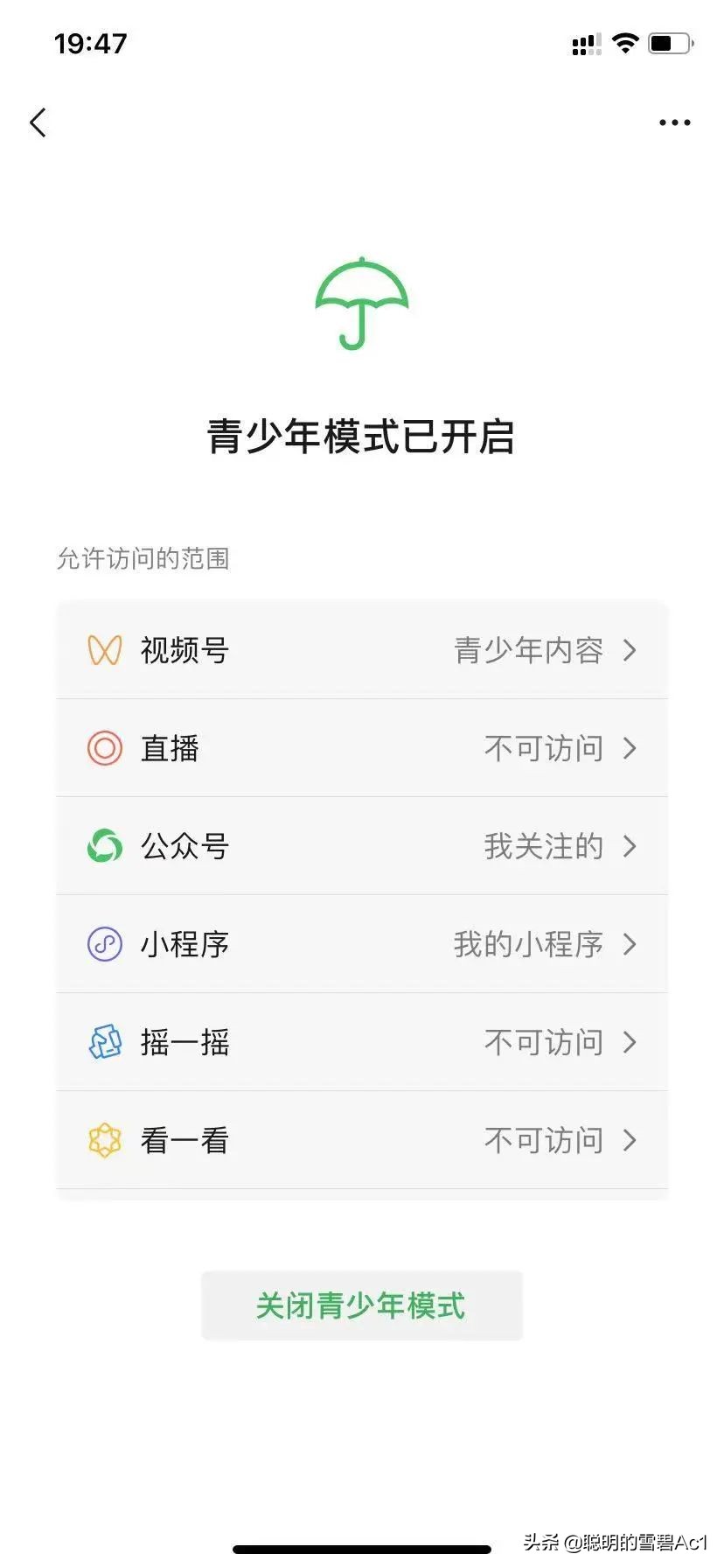Viewport: 724px width, 1568px height.
Task: Tap 关闭青少年模式 to turn off teen mode
Action: click(361, 1305)
